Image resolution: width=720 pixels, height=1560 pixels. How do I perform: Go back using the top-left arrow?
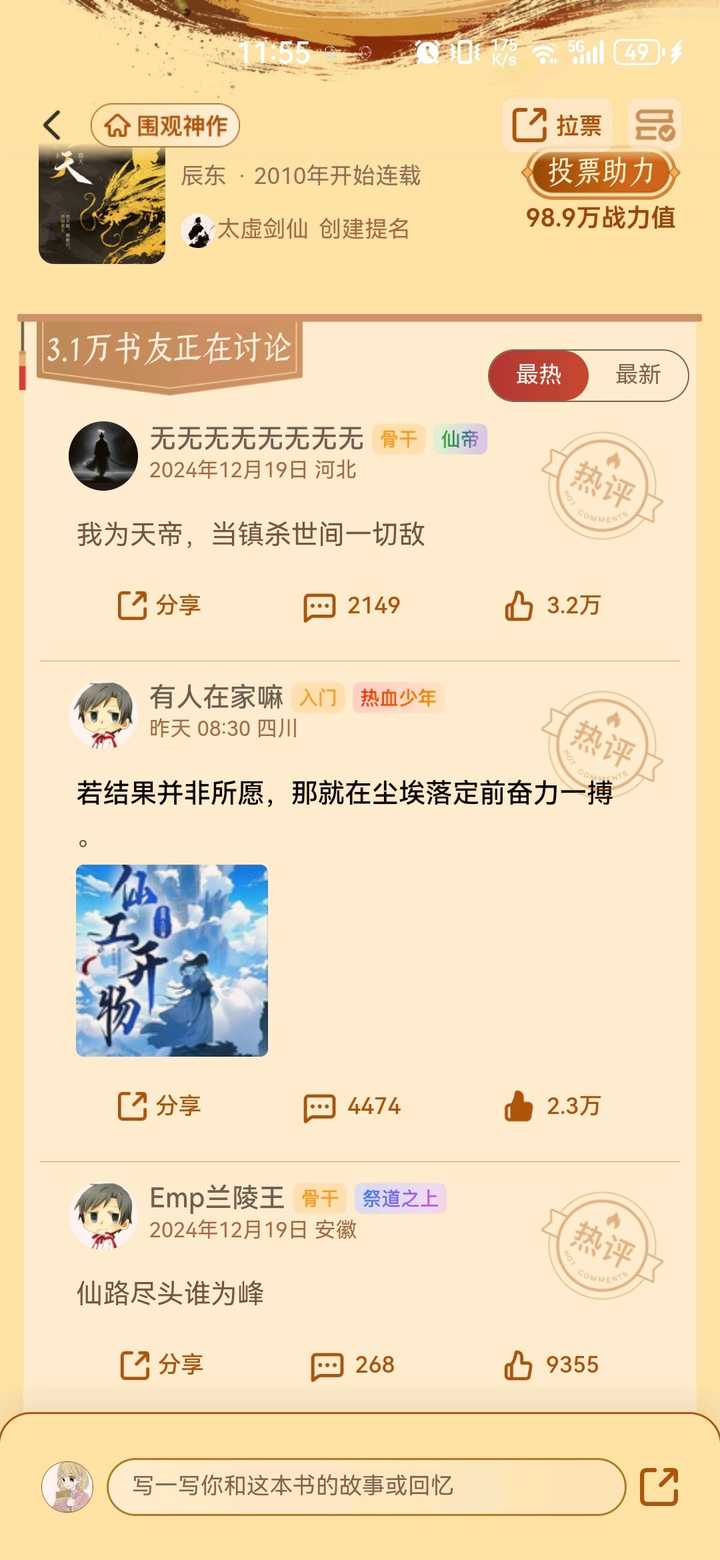52,126
